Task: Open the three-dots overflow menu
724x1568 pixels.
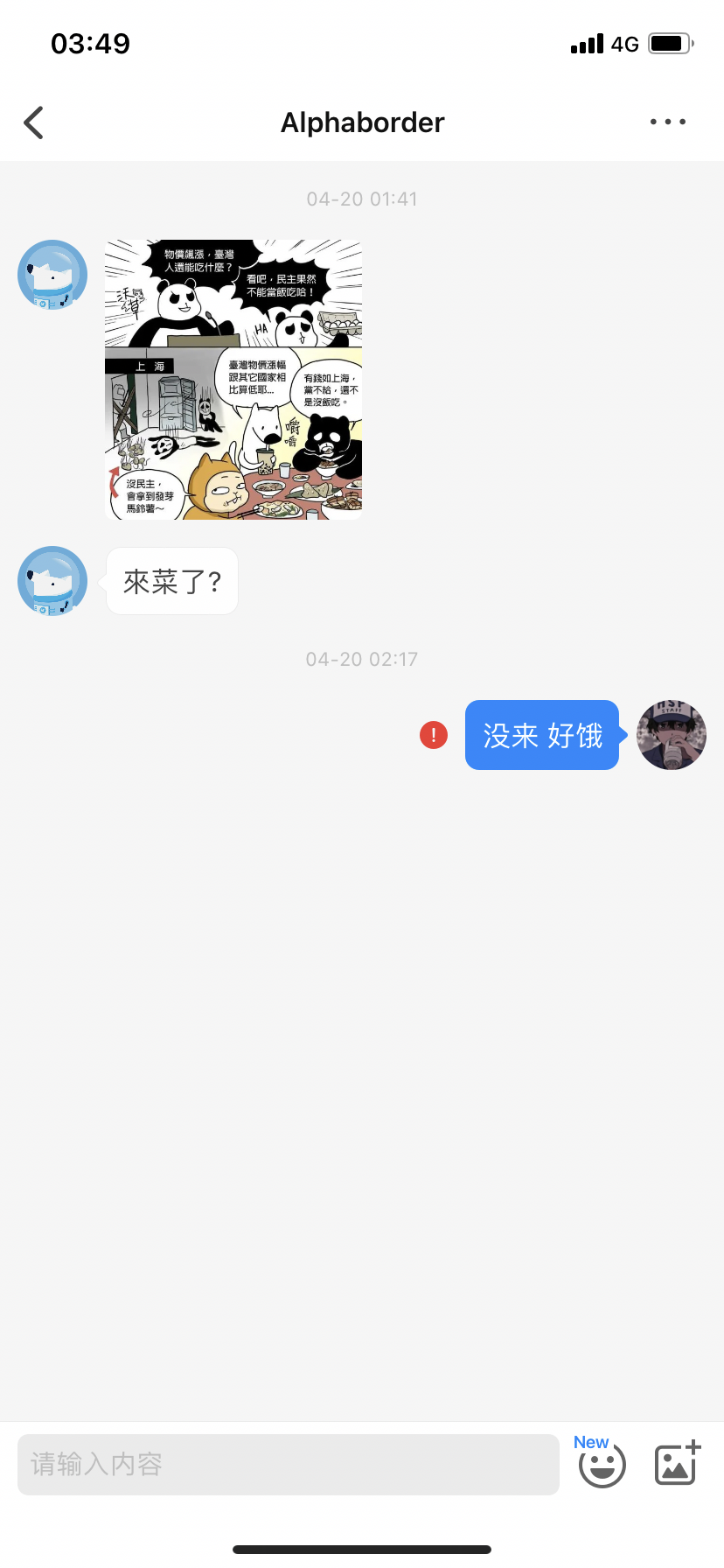Action: [x=668, y=122]
